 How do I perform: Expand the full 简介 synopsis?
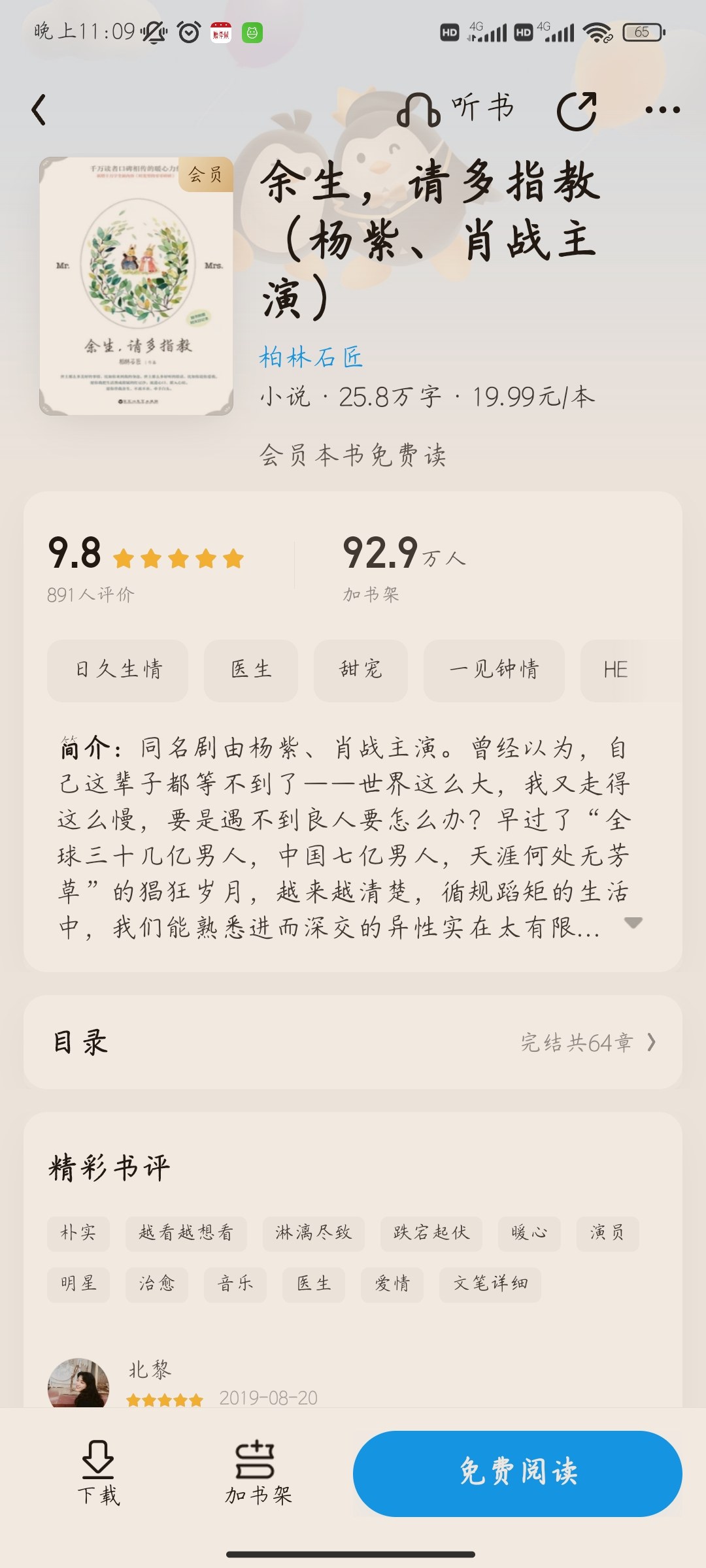[633, 923]
